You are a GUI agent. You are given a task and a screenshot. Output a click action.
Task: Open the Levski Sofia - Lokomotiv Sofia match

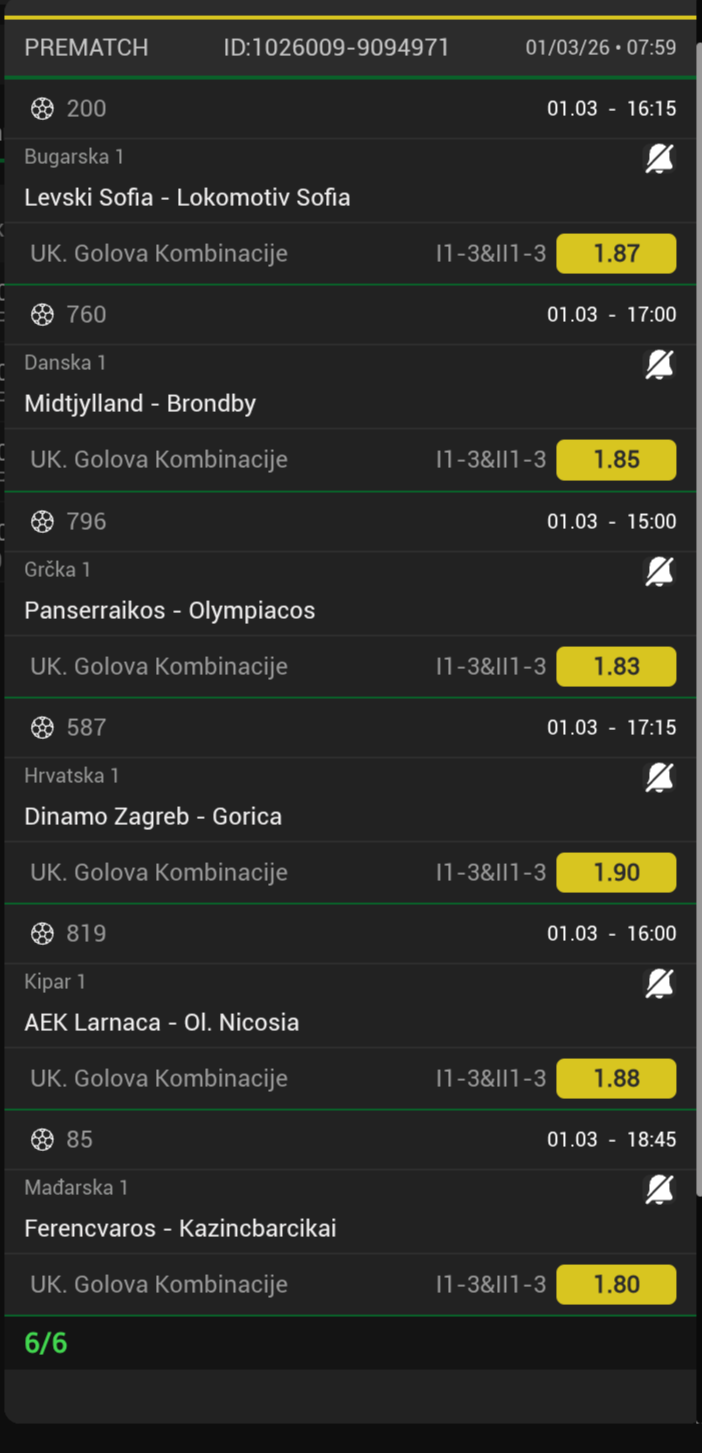click(187, 197)
